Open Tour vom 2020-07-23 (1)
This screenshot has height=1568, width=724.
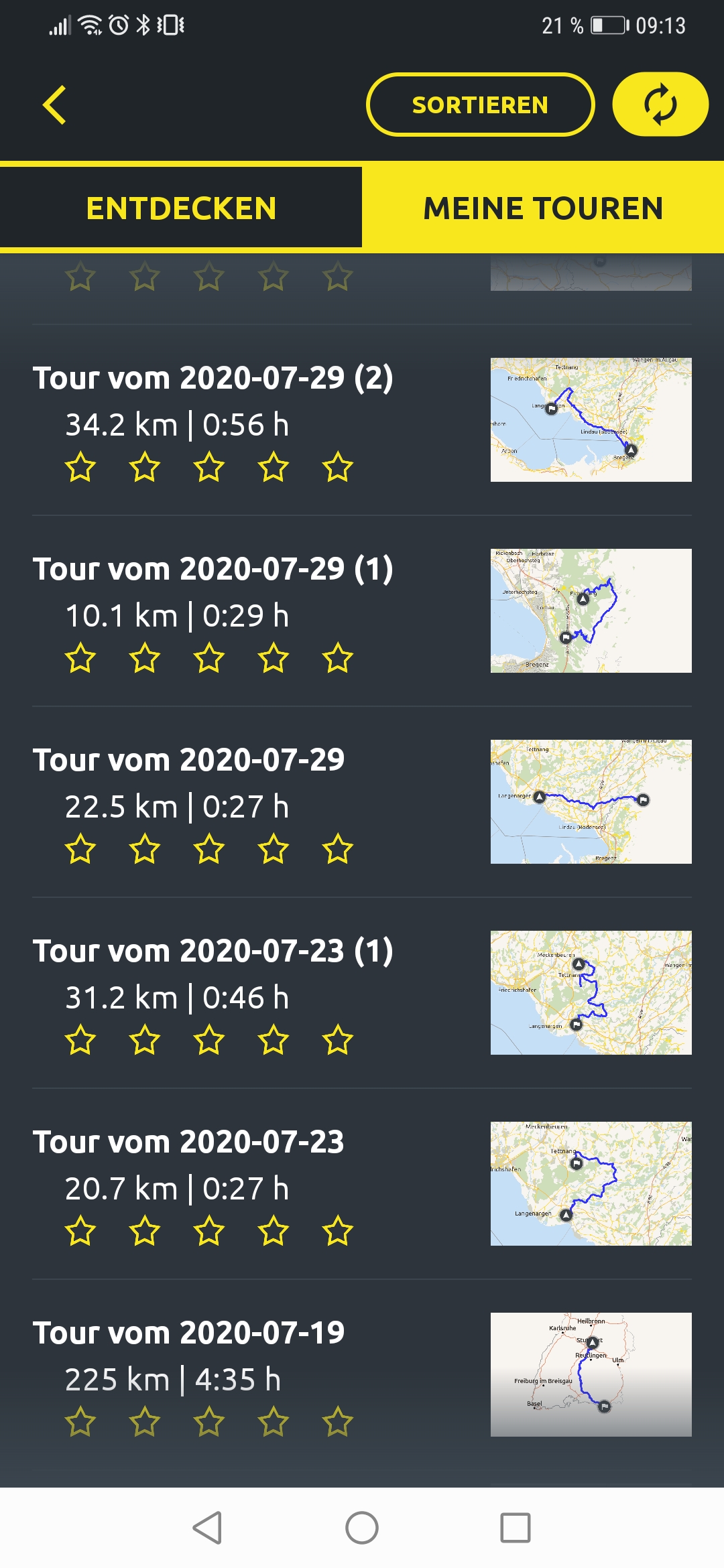tap(213, 952)
